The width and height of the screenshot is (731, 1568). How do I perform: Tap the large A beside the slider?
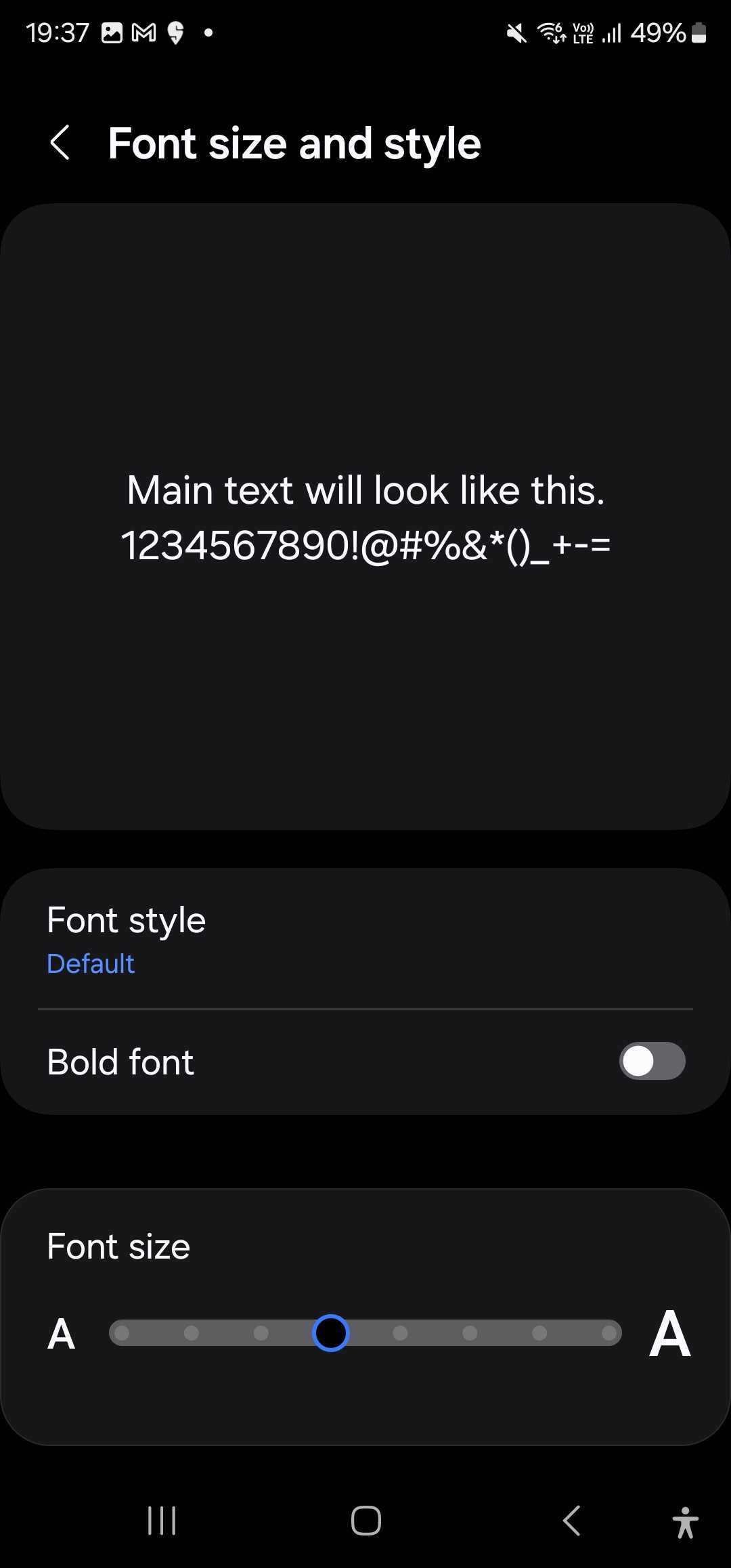(669, 1333)
